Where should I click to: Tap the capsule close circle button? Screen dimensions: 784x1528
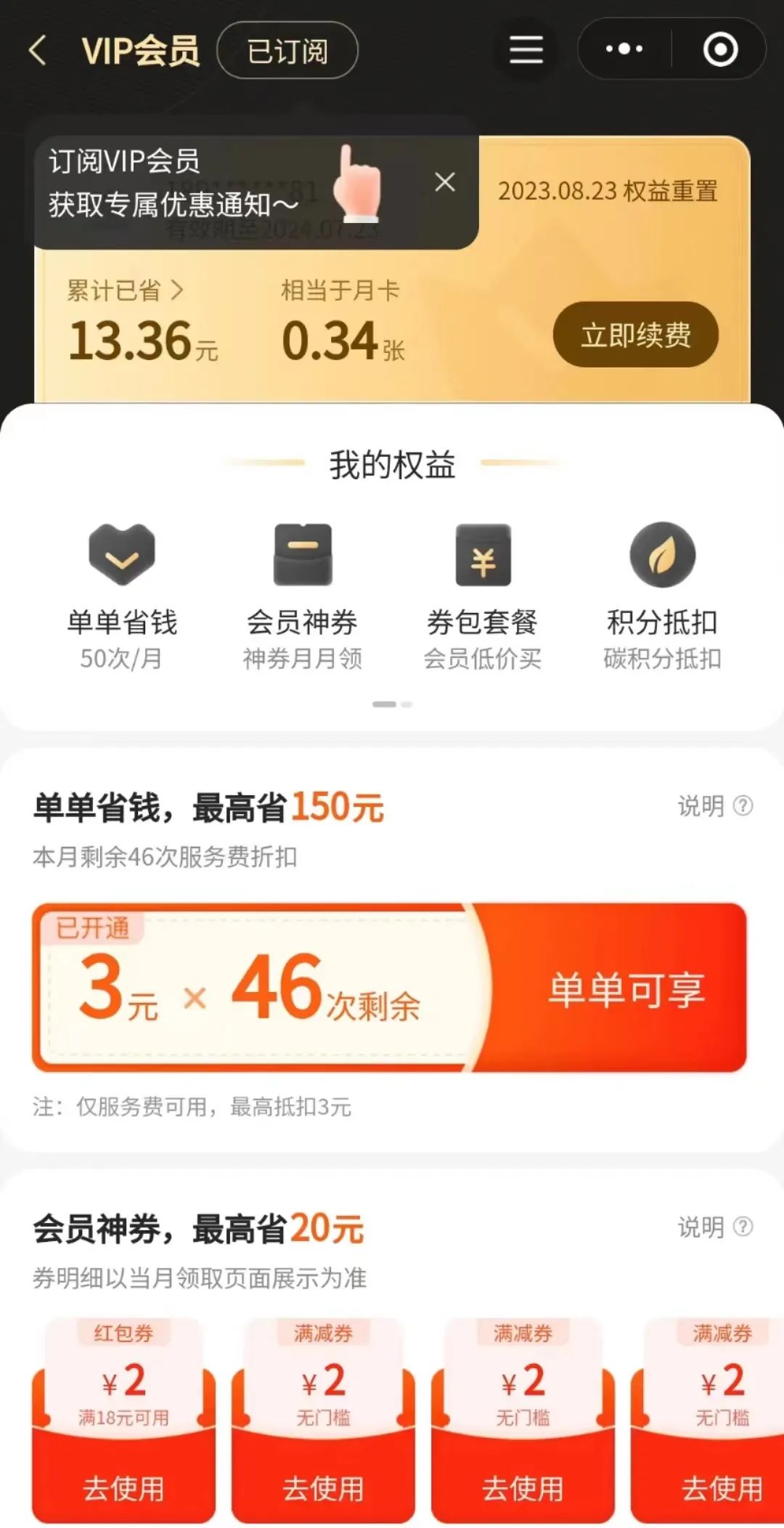[719, 49]
